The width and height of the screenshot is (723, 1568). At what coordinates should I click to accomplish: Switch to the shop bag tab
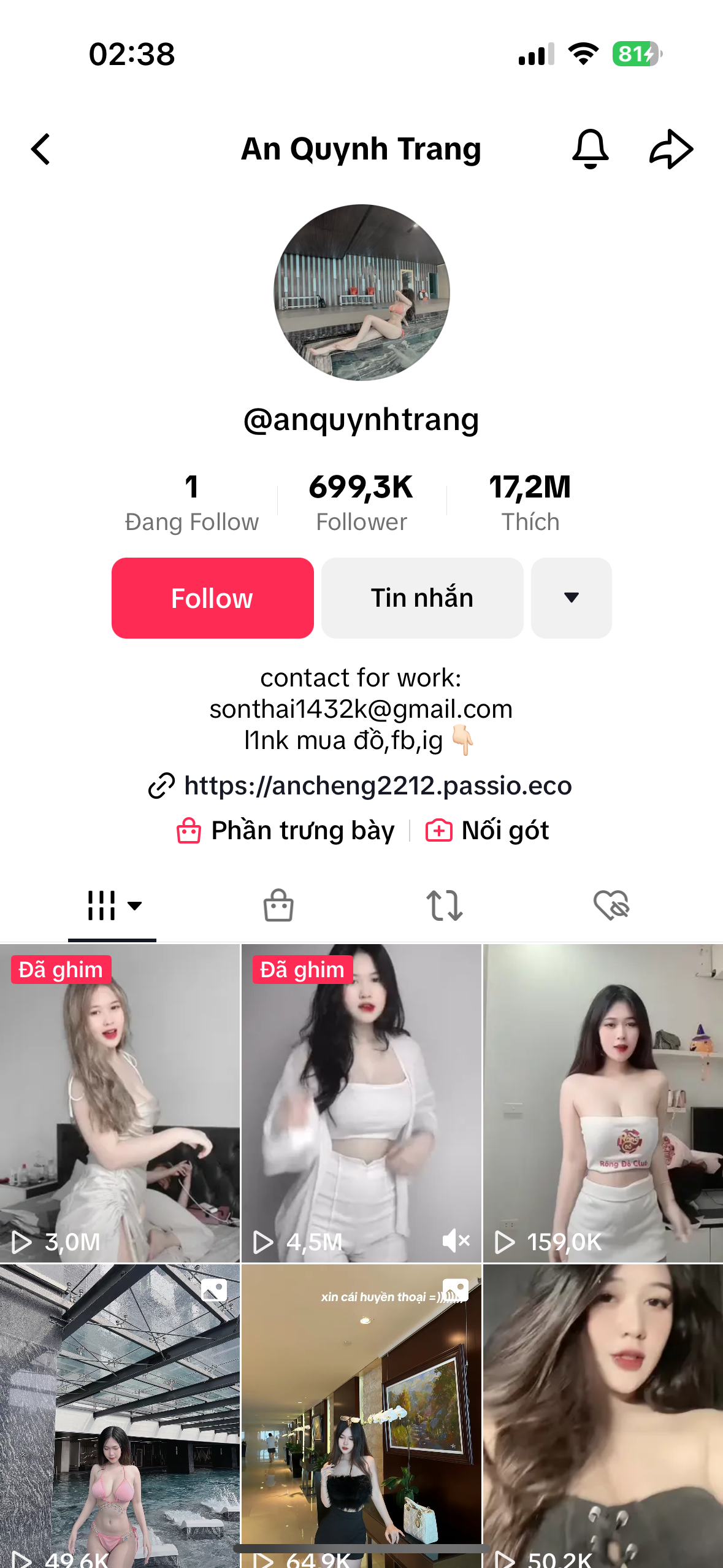click(x=278, y=905)
